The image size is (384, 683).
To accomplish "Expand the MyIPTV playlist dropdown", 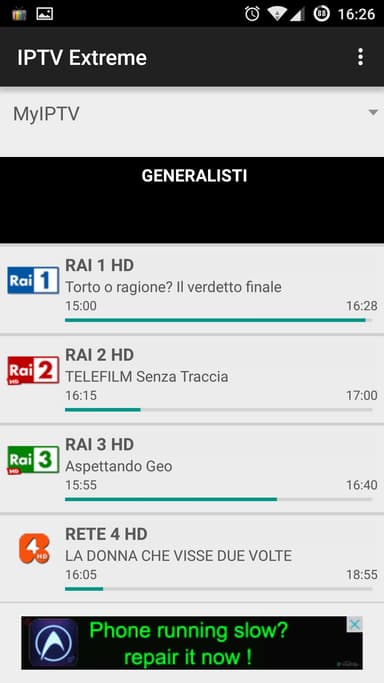I will click(192, 114).
